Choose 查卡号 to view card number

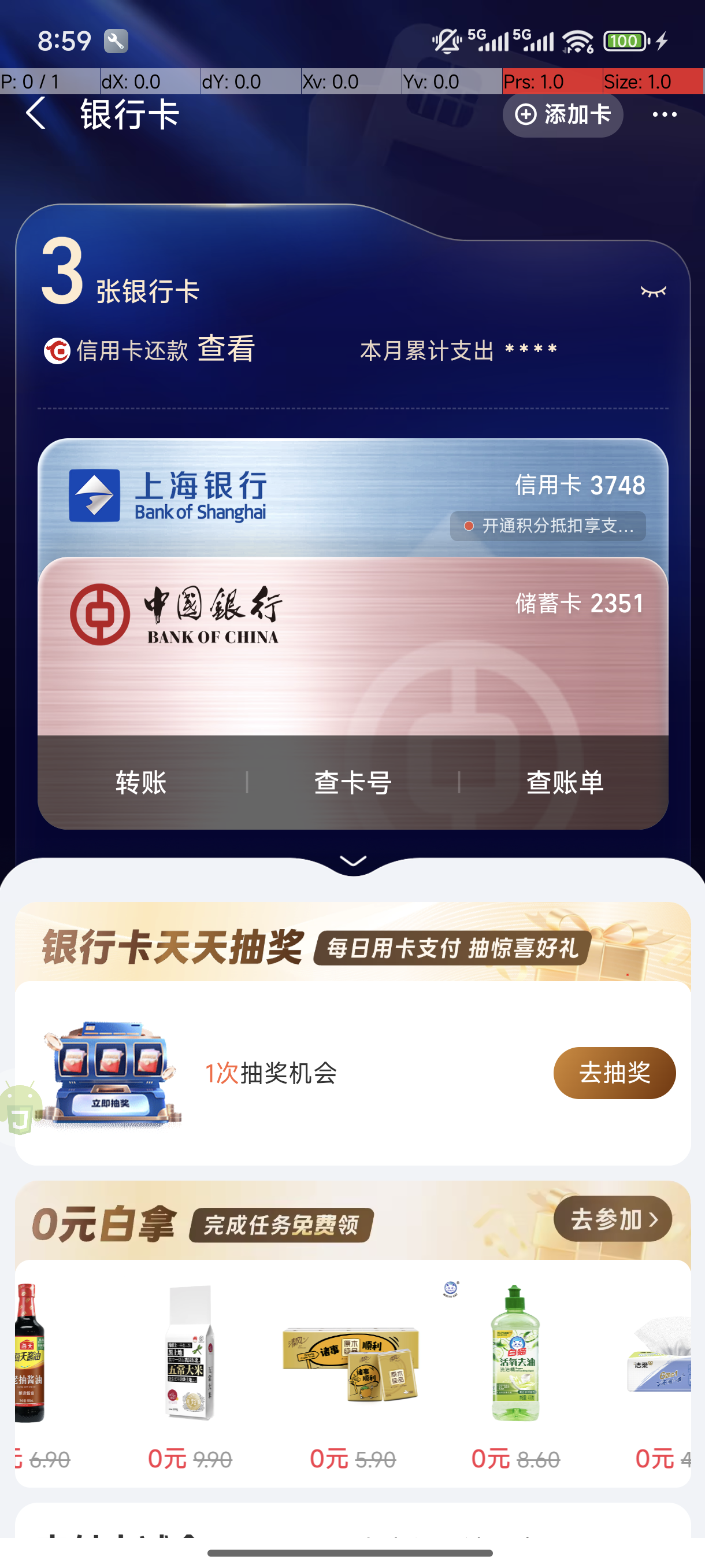point(353,782)
